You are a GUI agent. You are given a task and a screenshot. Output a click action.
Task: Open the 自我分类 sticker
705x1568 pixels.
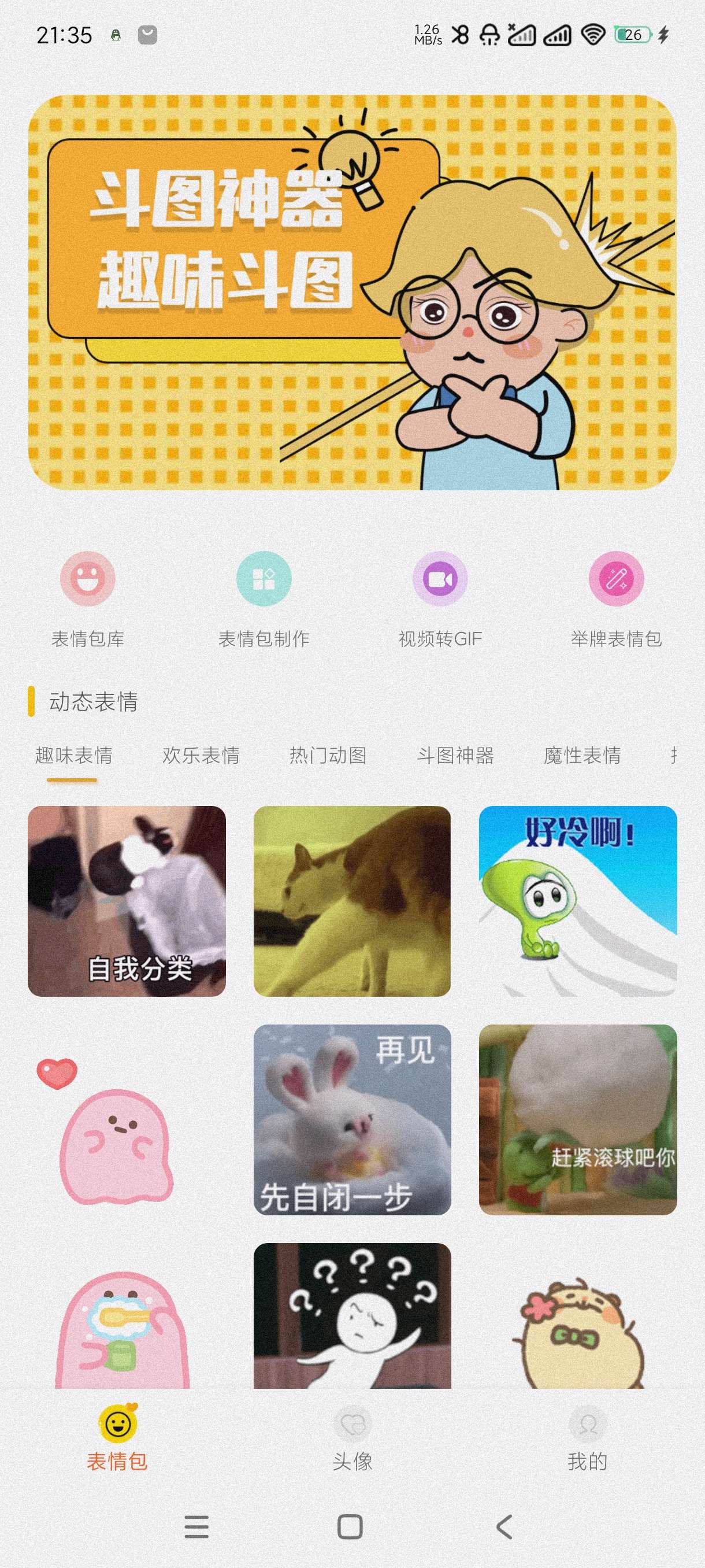click(x=127, y=901)
